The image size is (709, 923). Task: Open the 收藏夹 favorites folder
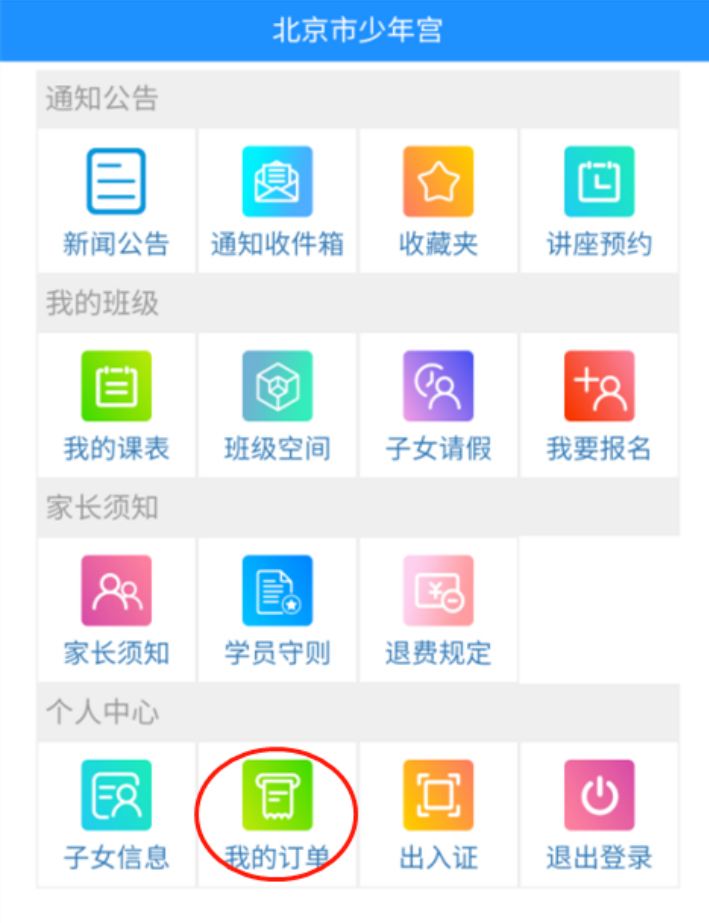pyautogui.click(x=438, y=200)
